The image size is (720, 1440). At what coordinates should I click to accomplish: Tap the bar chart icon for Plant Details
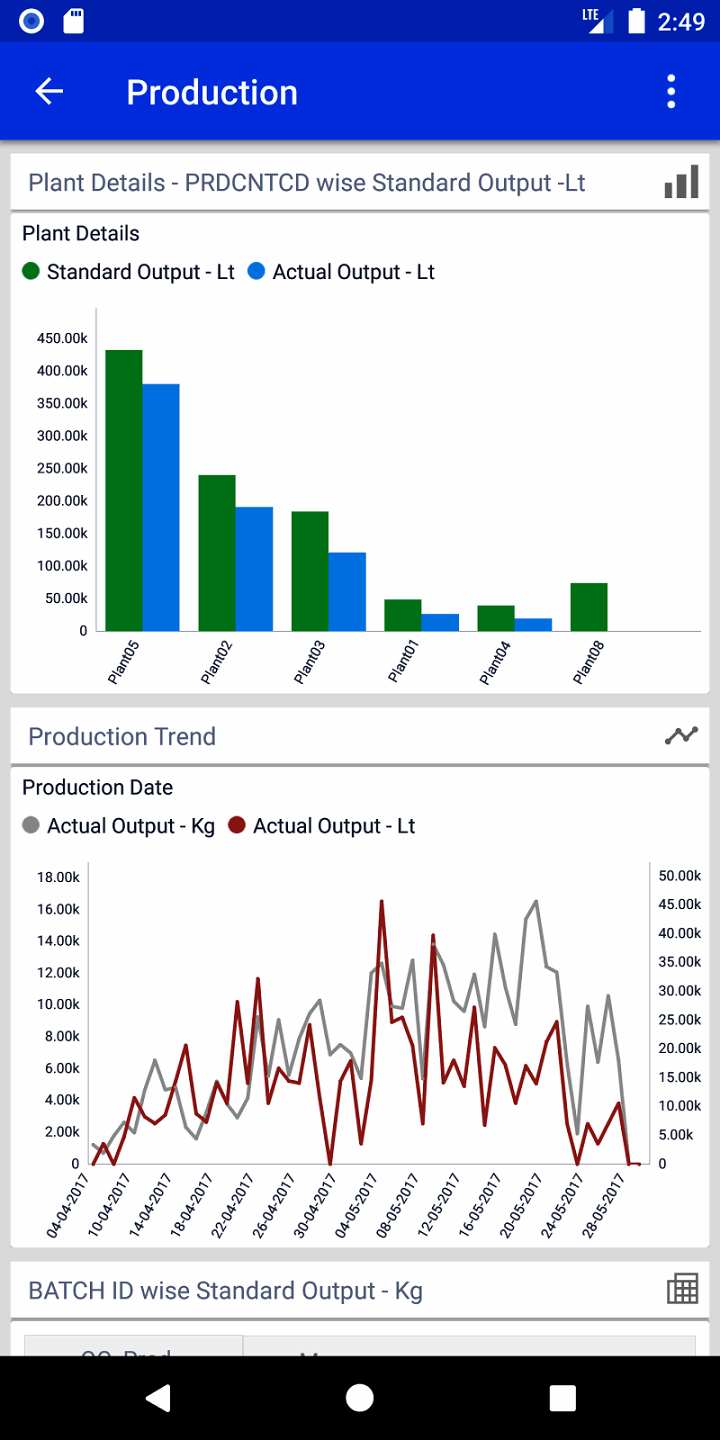point(682,183)
